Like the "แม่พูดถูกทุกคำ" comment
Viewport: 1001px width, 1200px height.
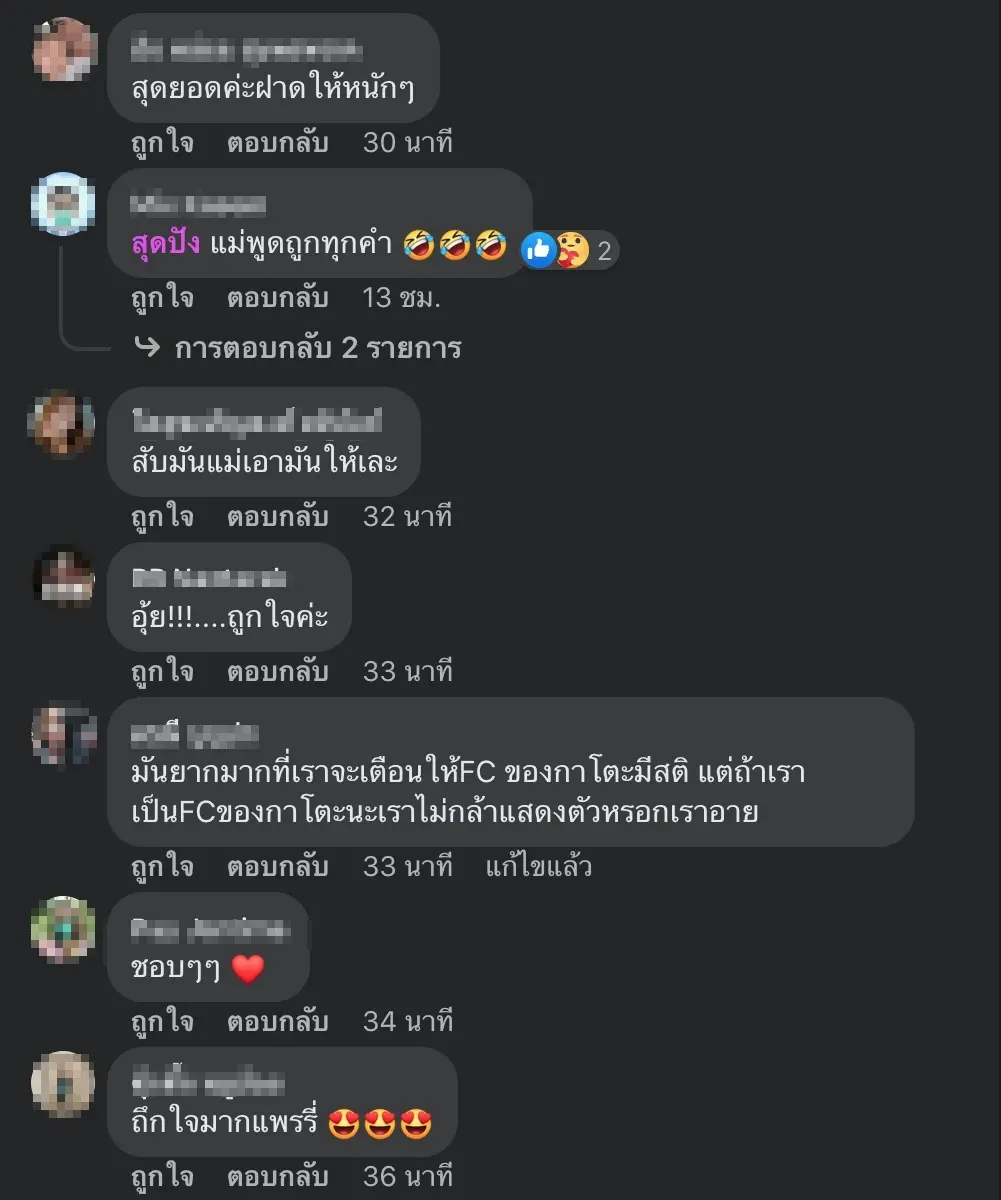point(162,297)
